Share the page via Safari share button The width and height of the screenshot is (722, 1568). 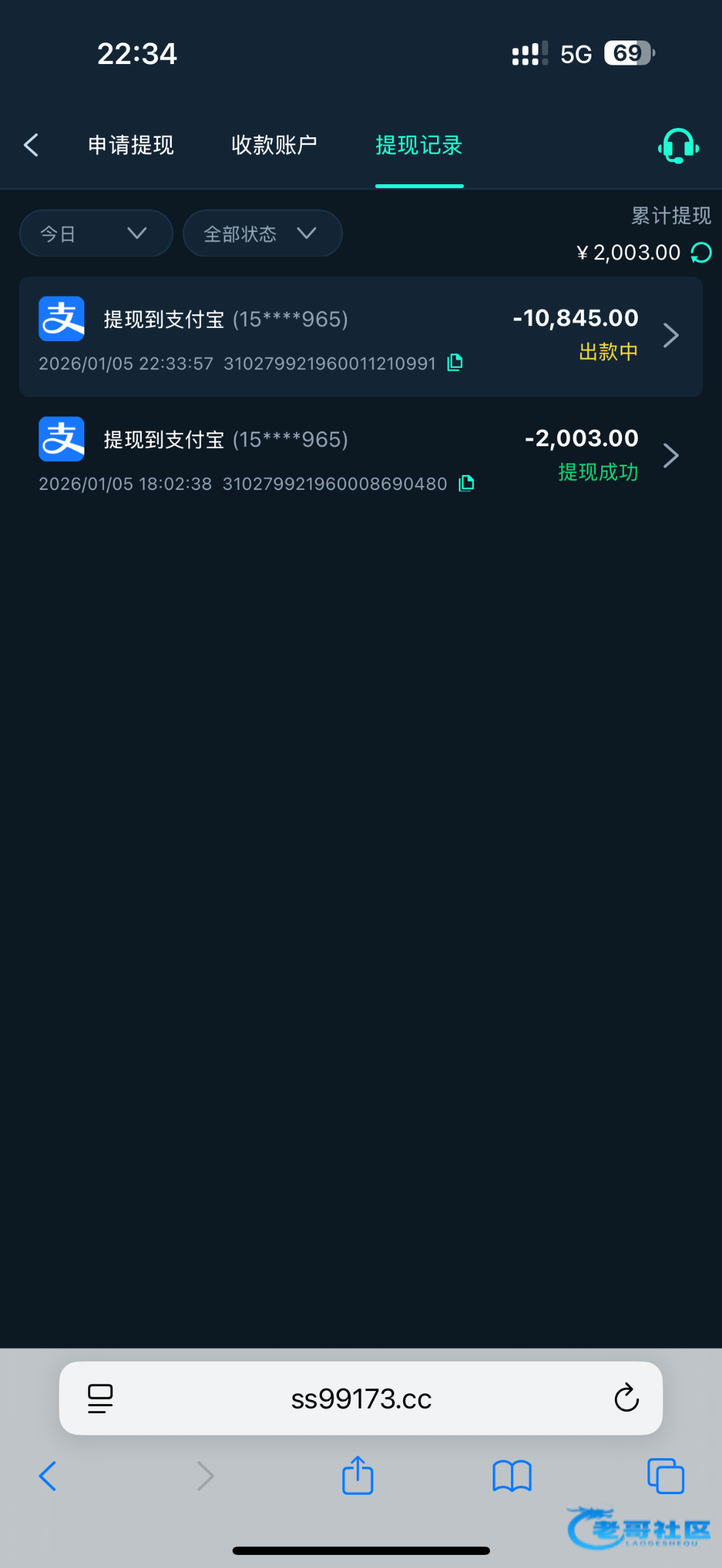357,1476
